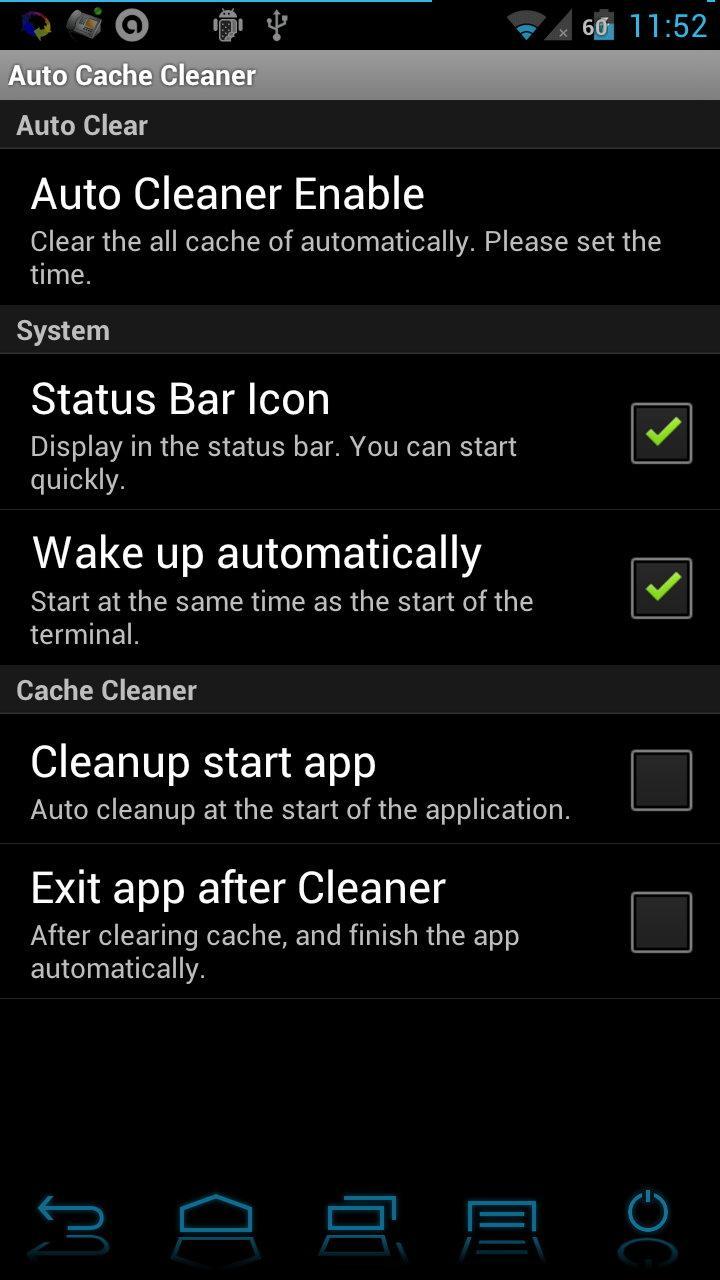Enable Cleanup start app
Viewport: 720px width, 1280px height.
tap(661, 779)
